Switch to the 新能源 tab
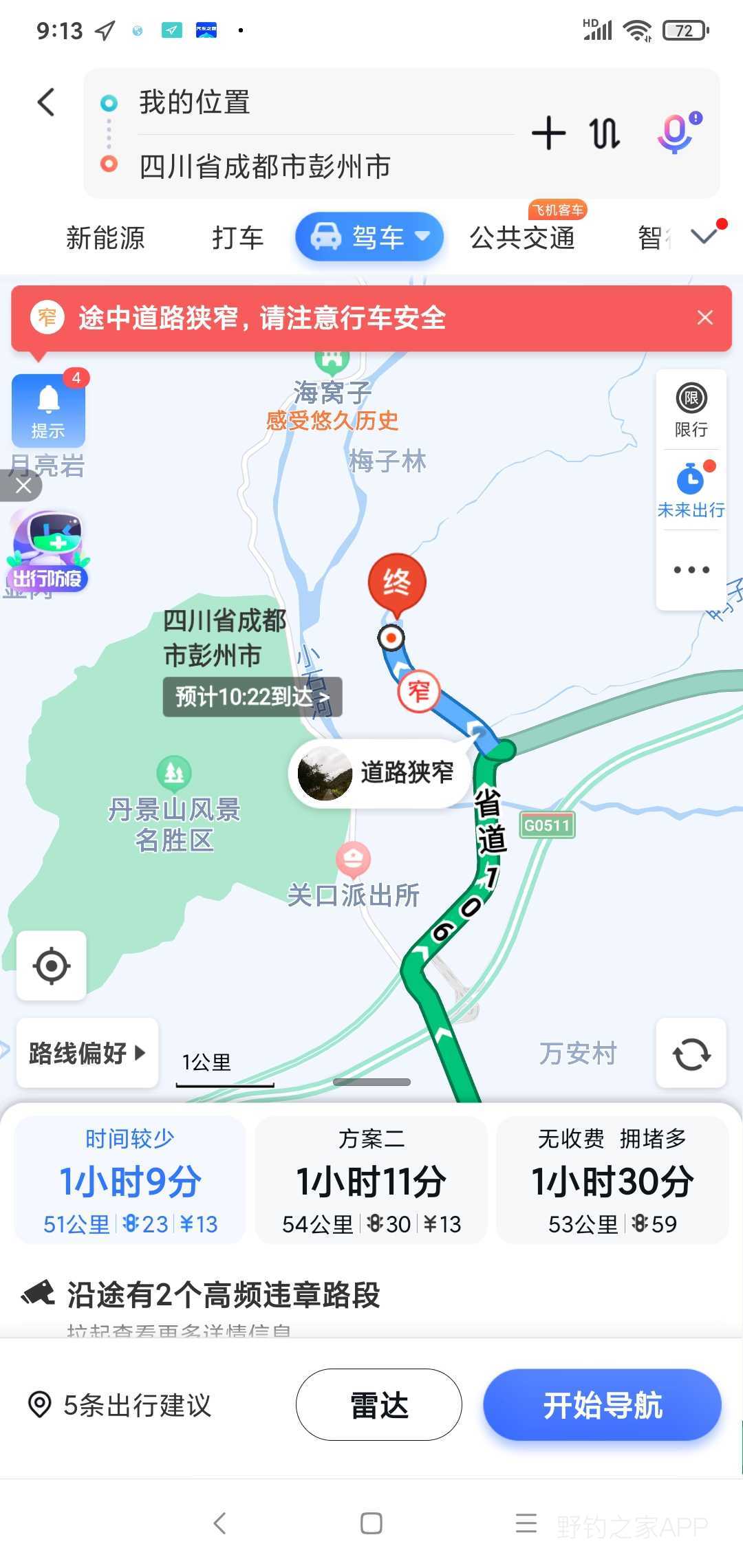 click(x=105, y=238)
